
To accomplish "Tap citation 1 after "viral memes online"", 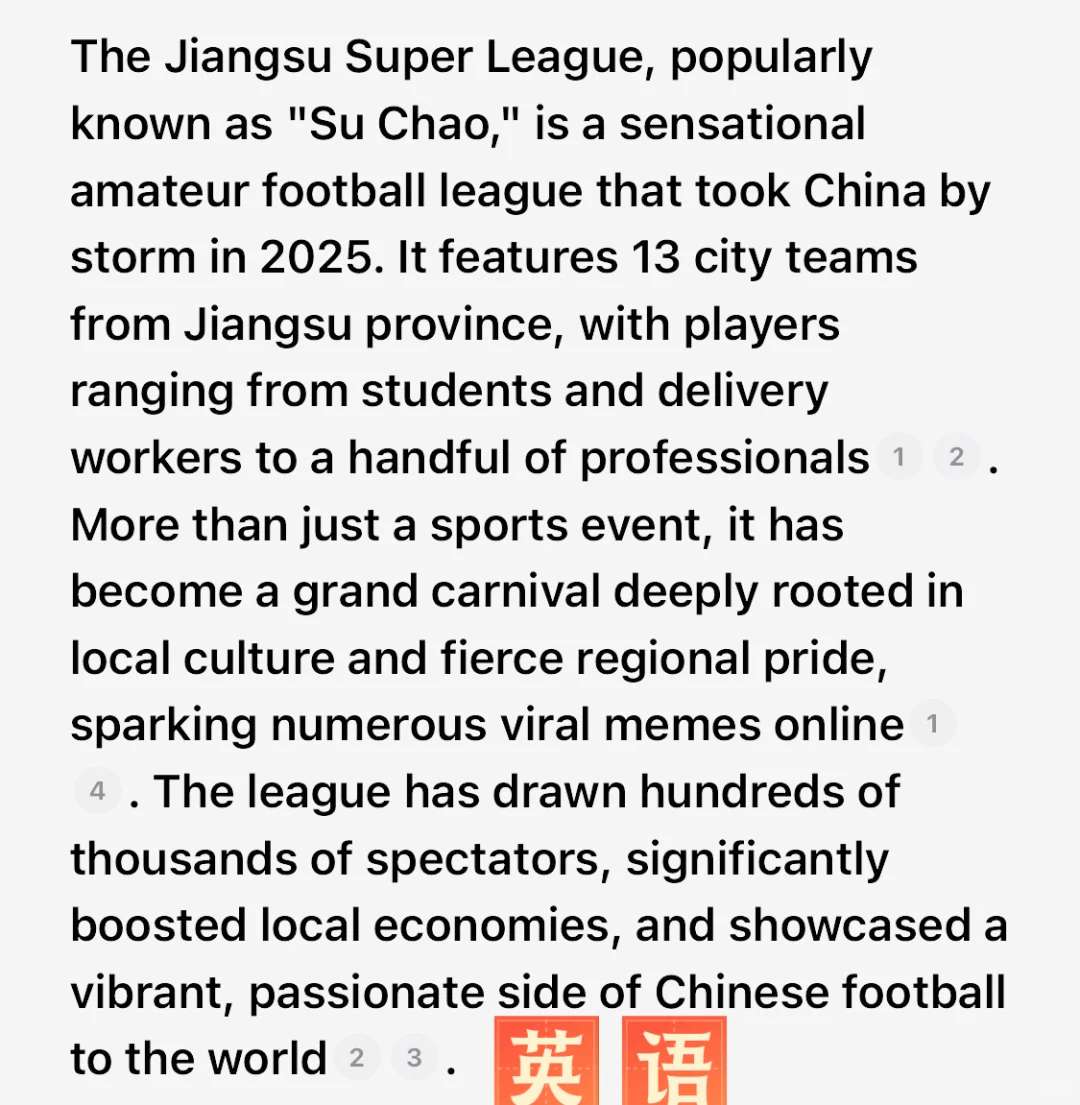I will point(933,725).
